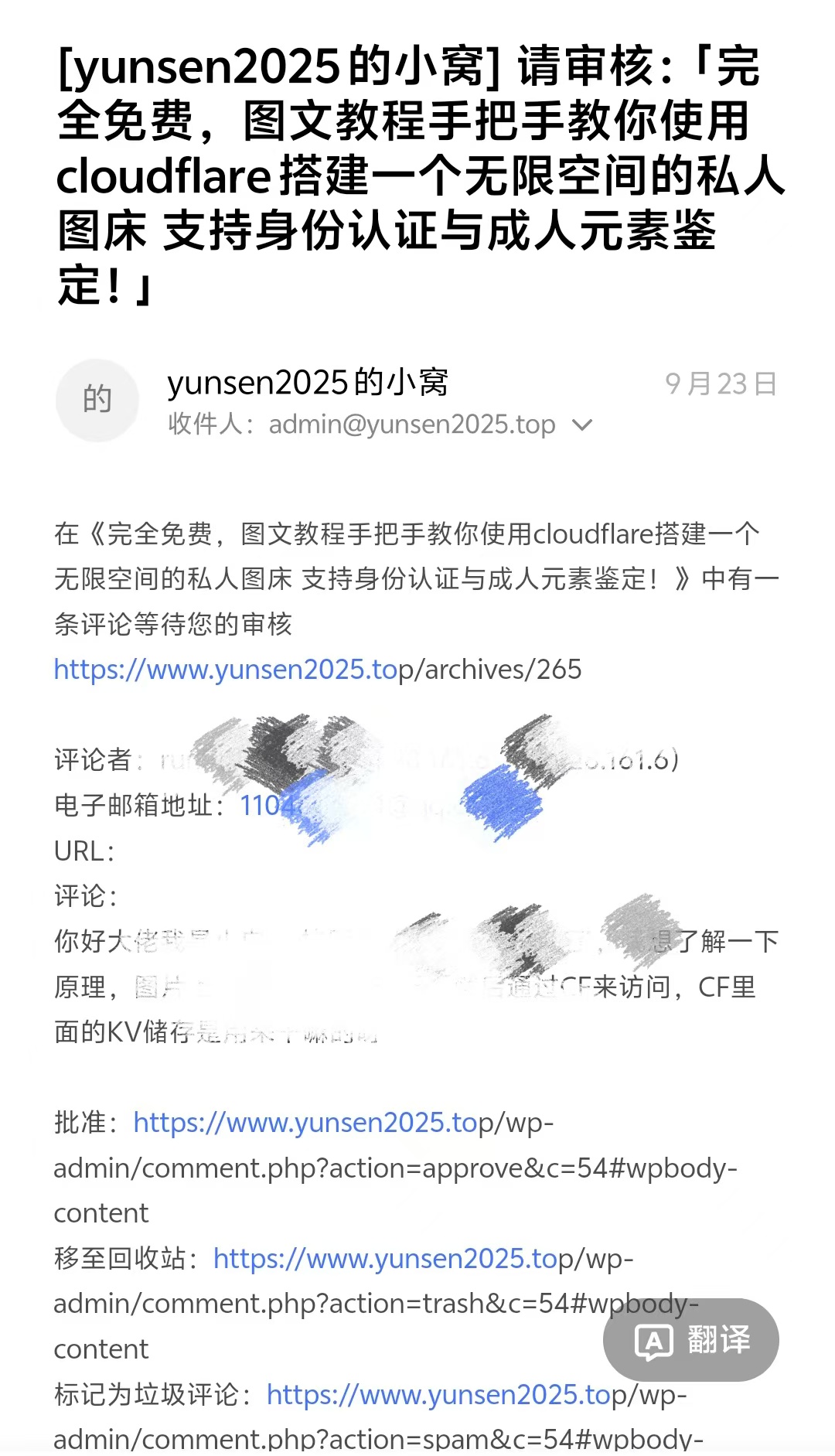This screenshot has height=1456, width=835.
Task: Open the commenter's email address link
Action: click(267, 806)
